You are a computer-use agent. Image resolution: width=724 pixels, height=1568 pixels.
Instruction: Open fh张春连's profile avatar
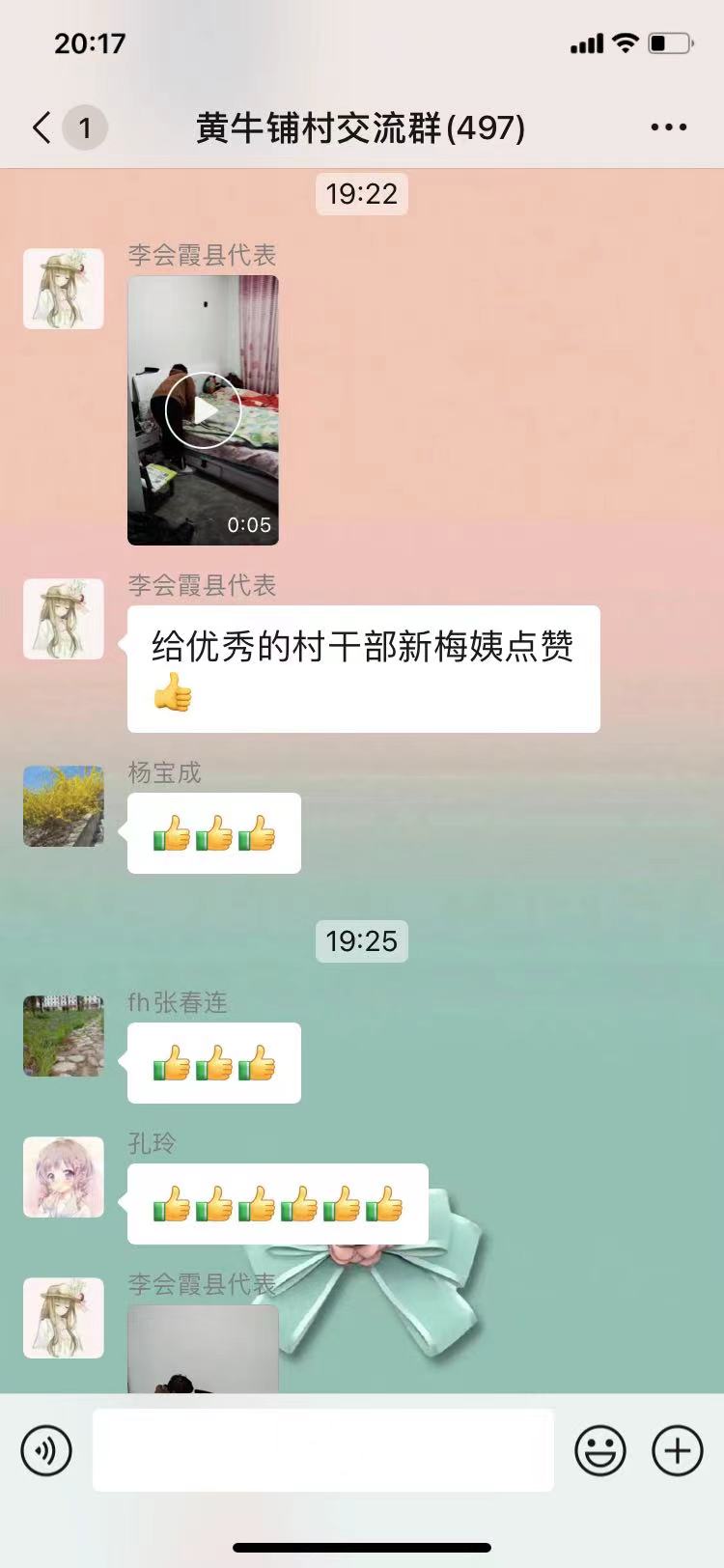pos(64,1036)
